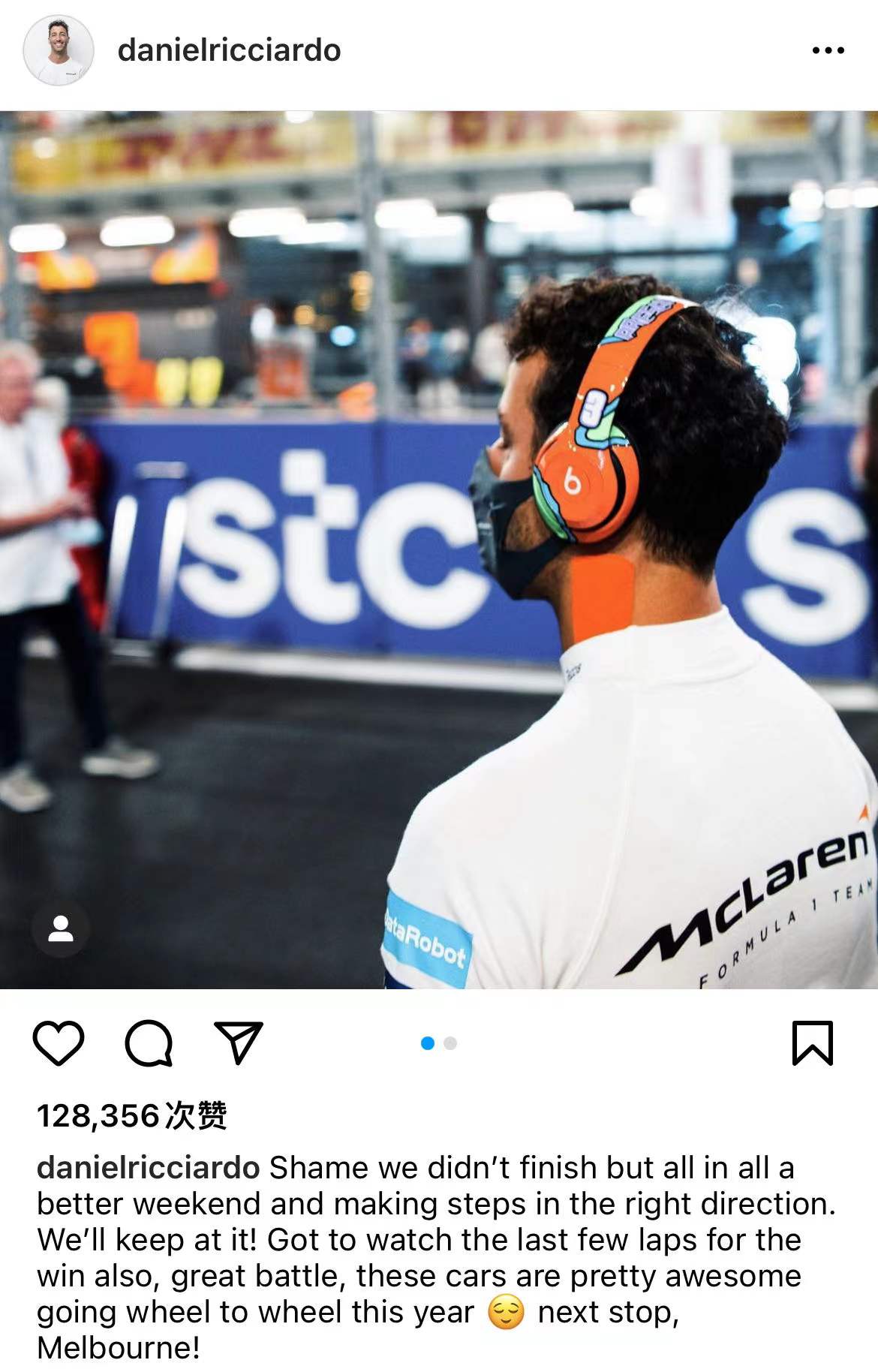This screenshot has width=878, height=1372.
Task: Share the post via the paper plane icon
Action: click(238, 1043)
